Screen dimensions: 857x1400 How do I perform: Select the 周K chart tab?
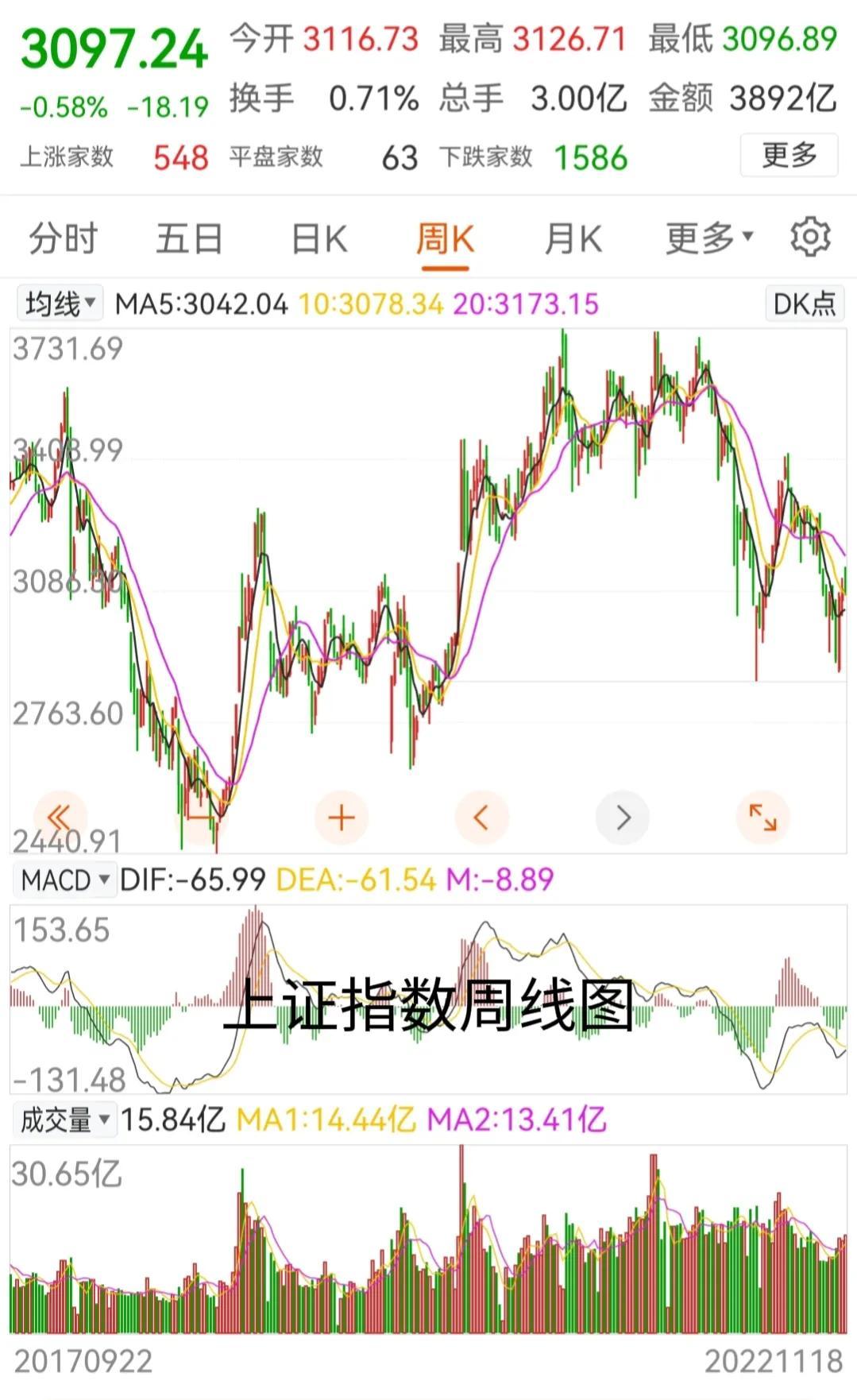point(445,238)
